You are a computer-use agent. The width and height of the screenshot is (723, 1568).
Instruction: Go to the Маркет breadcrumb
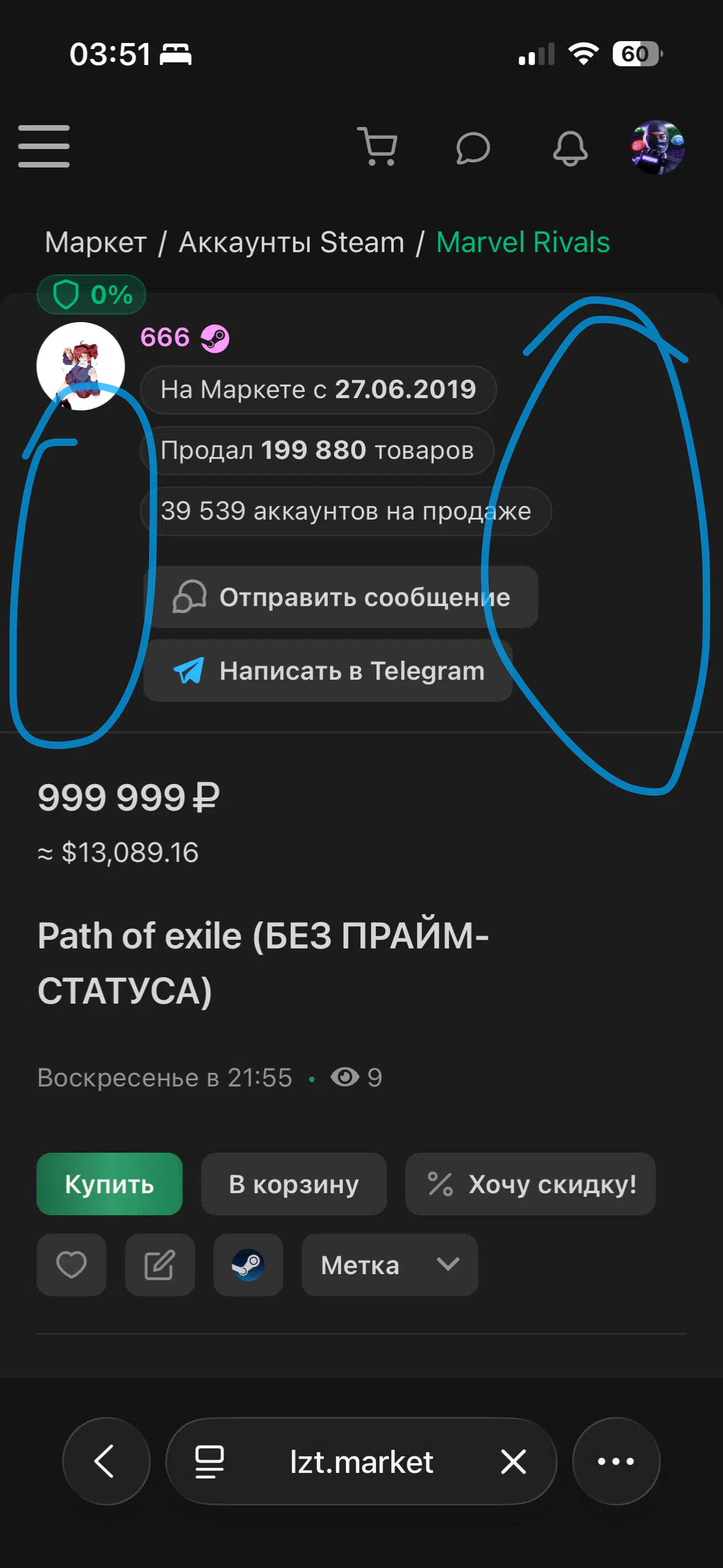[x=96, y=242]
